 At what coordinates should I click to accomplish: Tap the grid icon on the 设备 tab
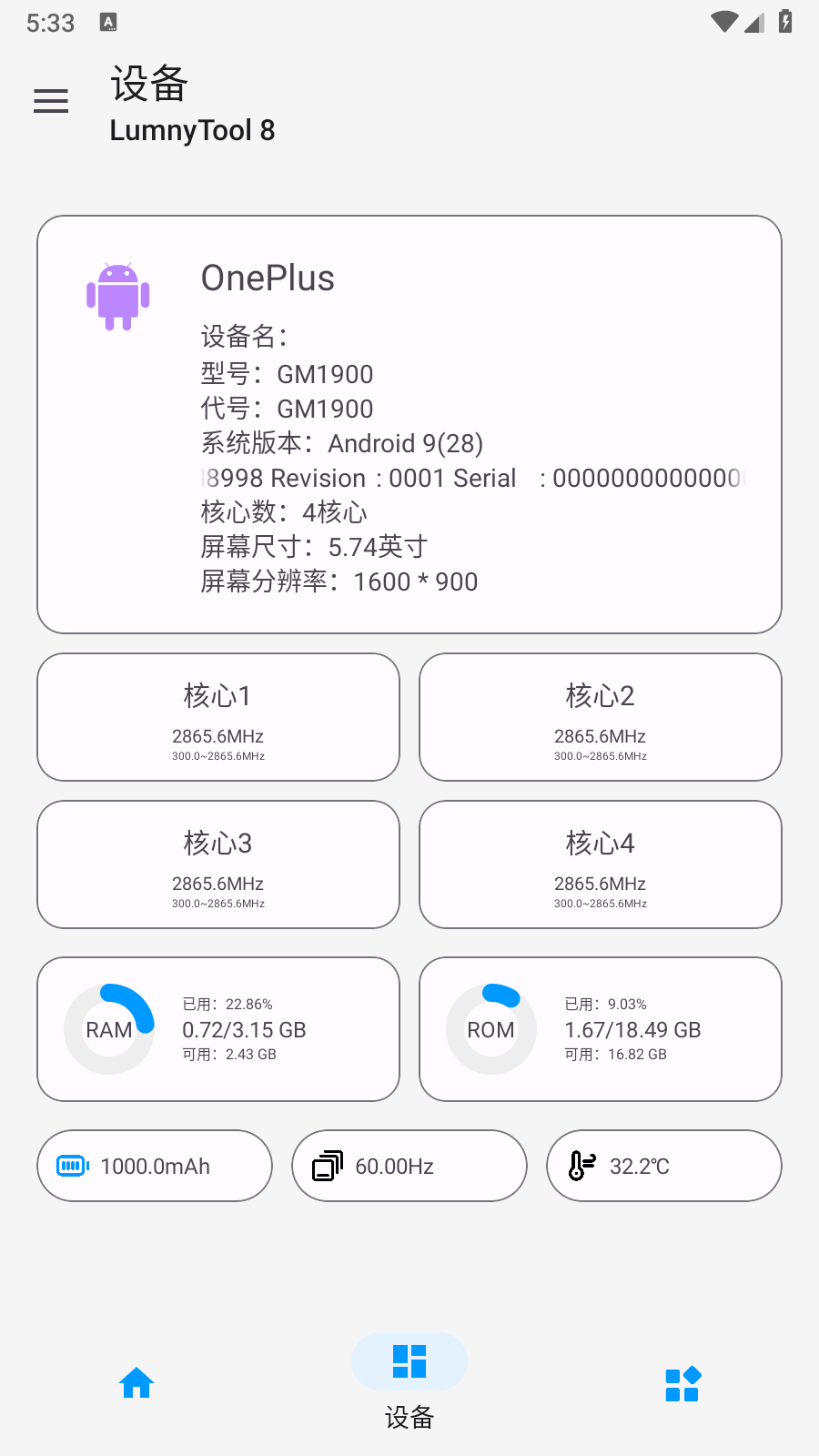[x=409, y=1360]
